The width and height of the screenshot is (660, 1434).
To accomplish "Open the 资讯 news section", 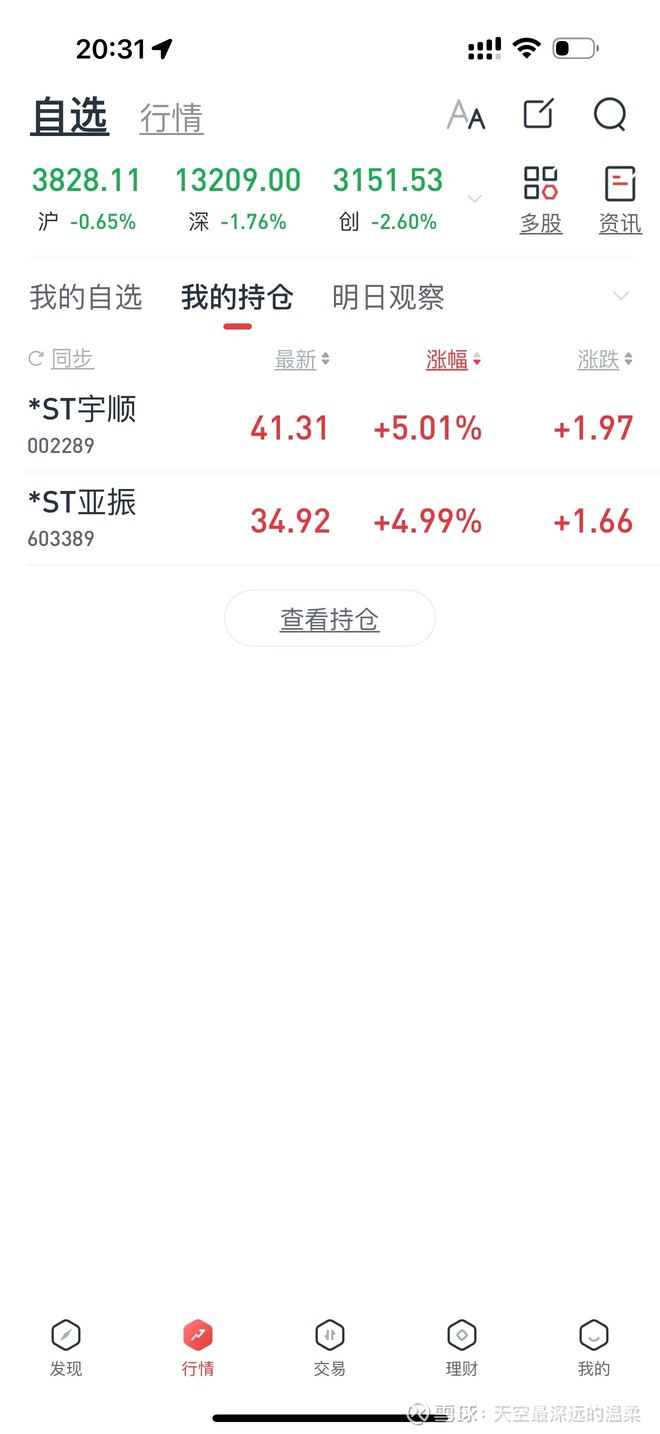I will pos(620,199).
